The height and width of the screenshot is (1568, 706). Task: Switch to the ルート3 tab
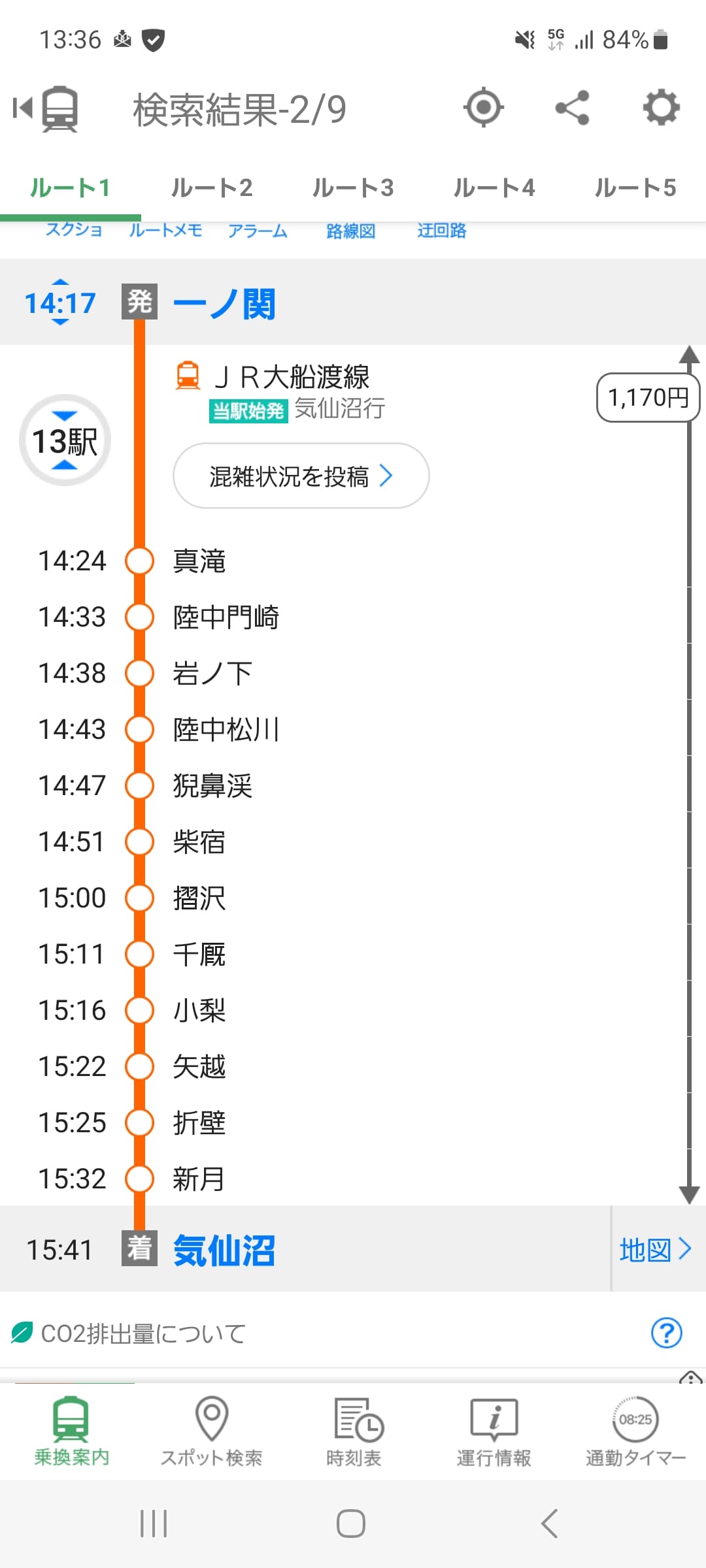pyautogui.click(x=352, y=188)
